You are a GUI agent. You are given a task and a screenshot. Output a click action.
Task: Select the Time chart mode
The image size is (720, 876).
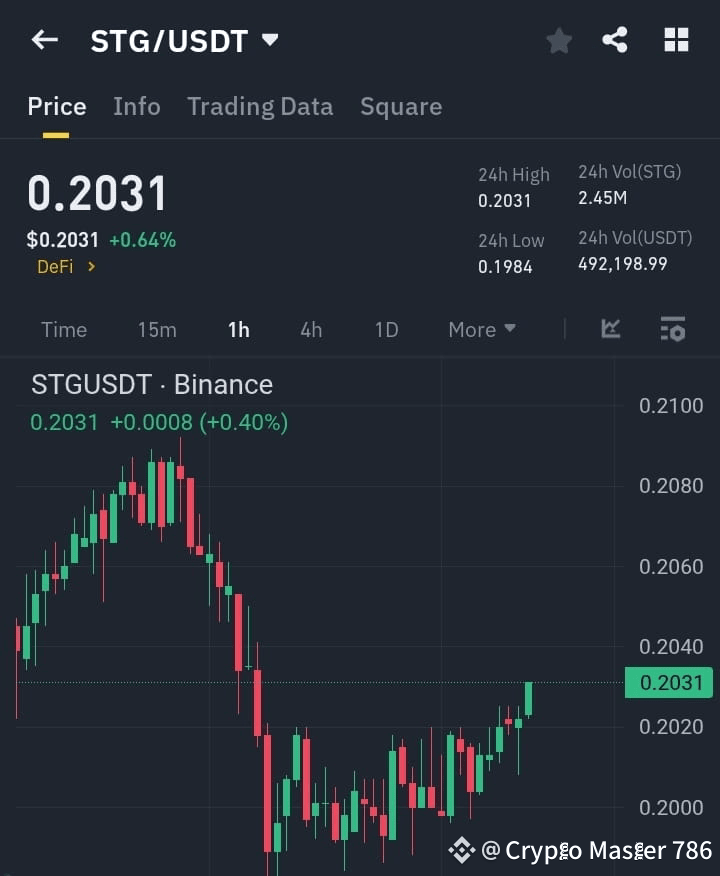pyautogui.click(x=64, y=329)
